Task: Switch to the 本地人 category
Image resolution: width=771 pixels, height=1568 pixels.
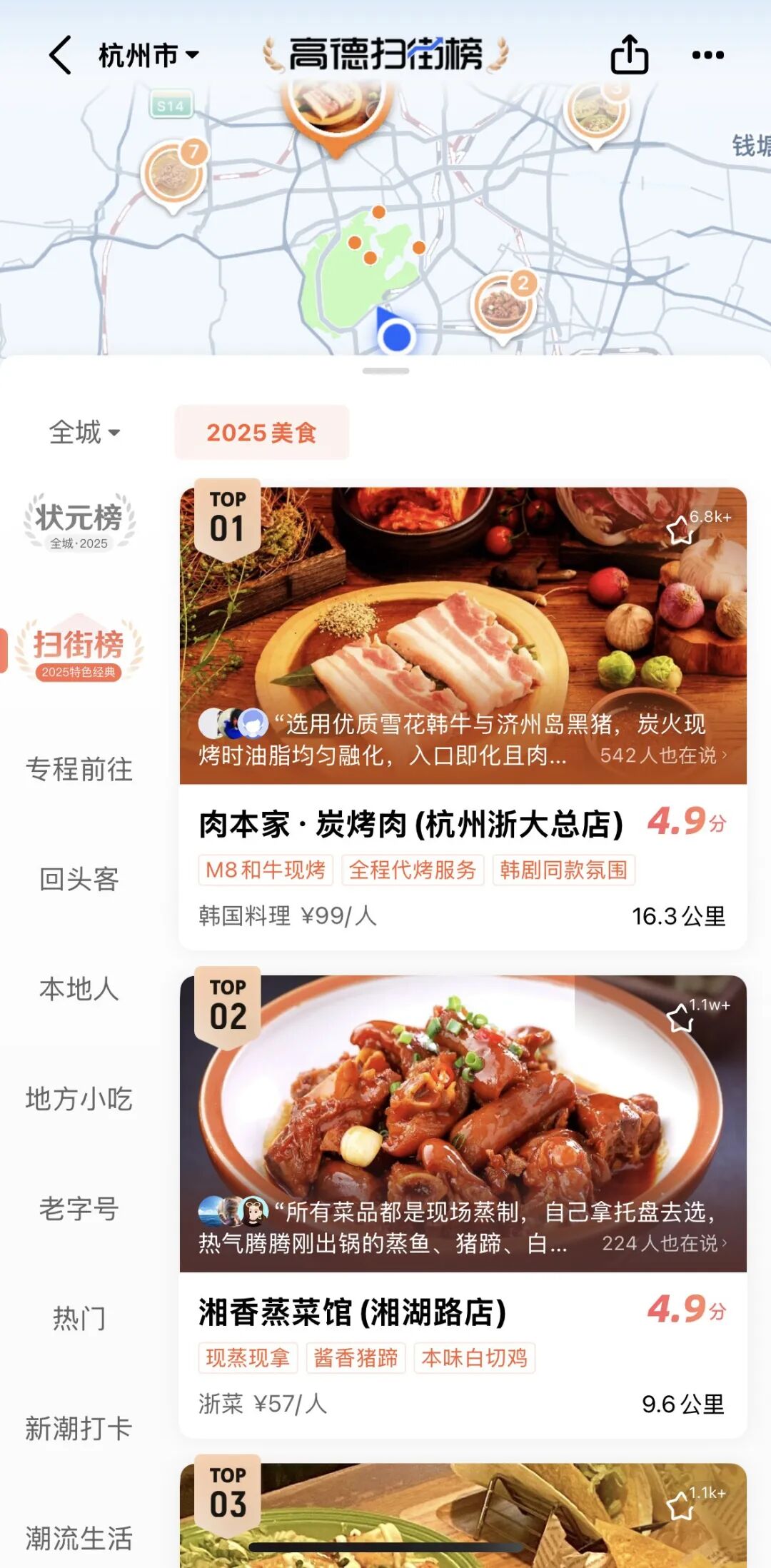Action: click(79, 989)
